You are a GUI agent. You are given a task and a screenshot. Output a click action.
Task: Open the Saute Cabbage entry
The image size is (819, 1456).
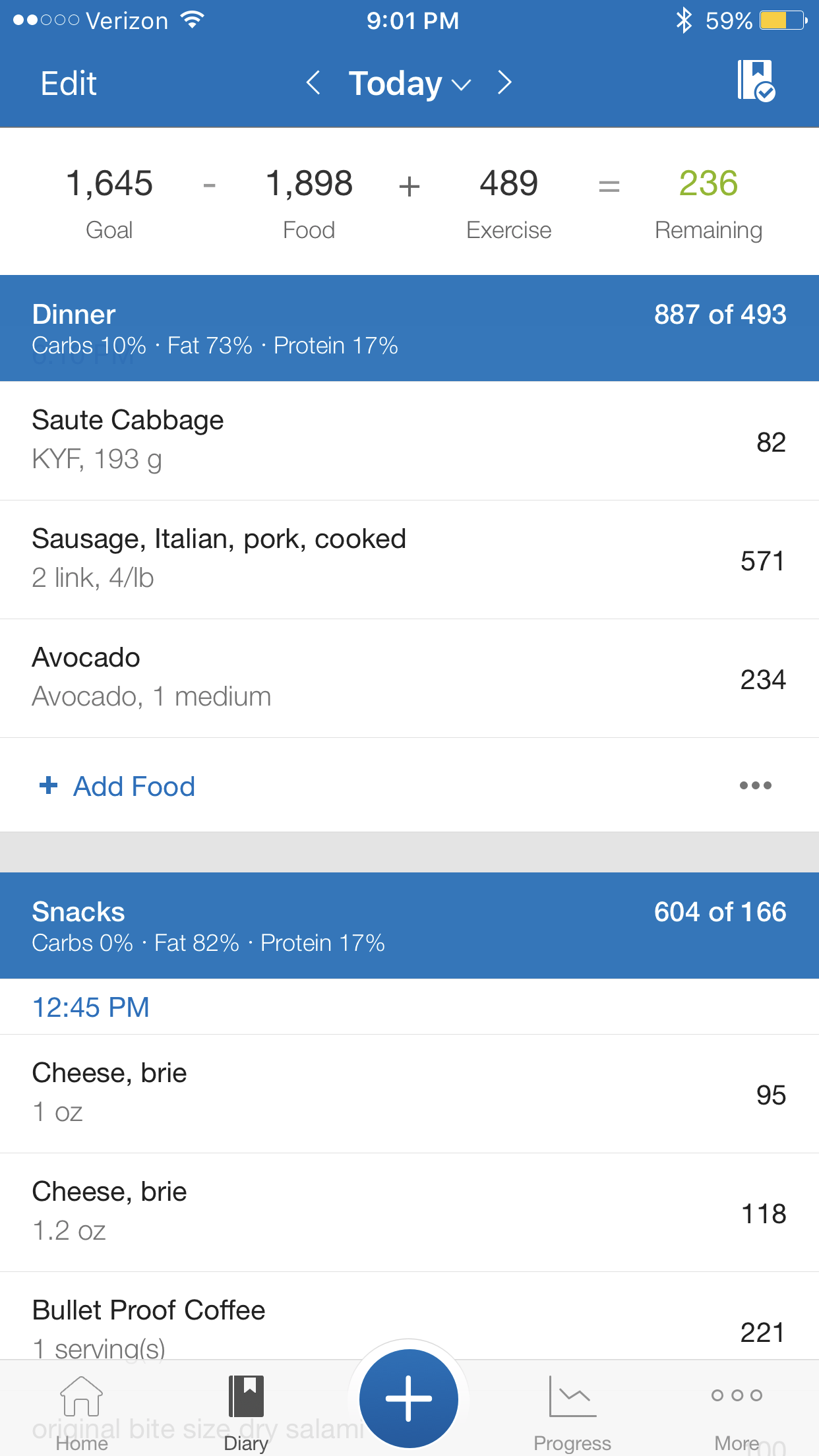pos(409,440)
